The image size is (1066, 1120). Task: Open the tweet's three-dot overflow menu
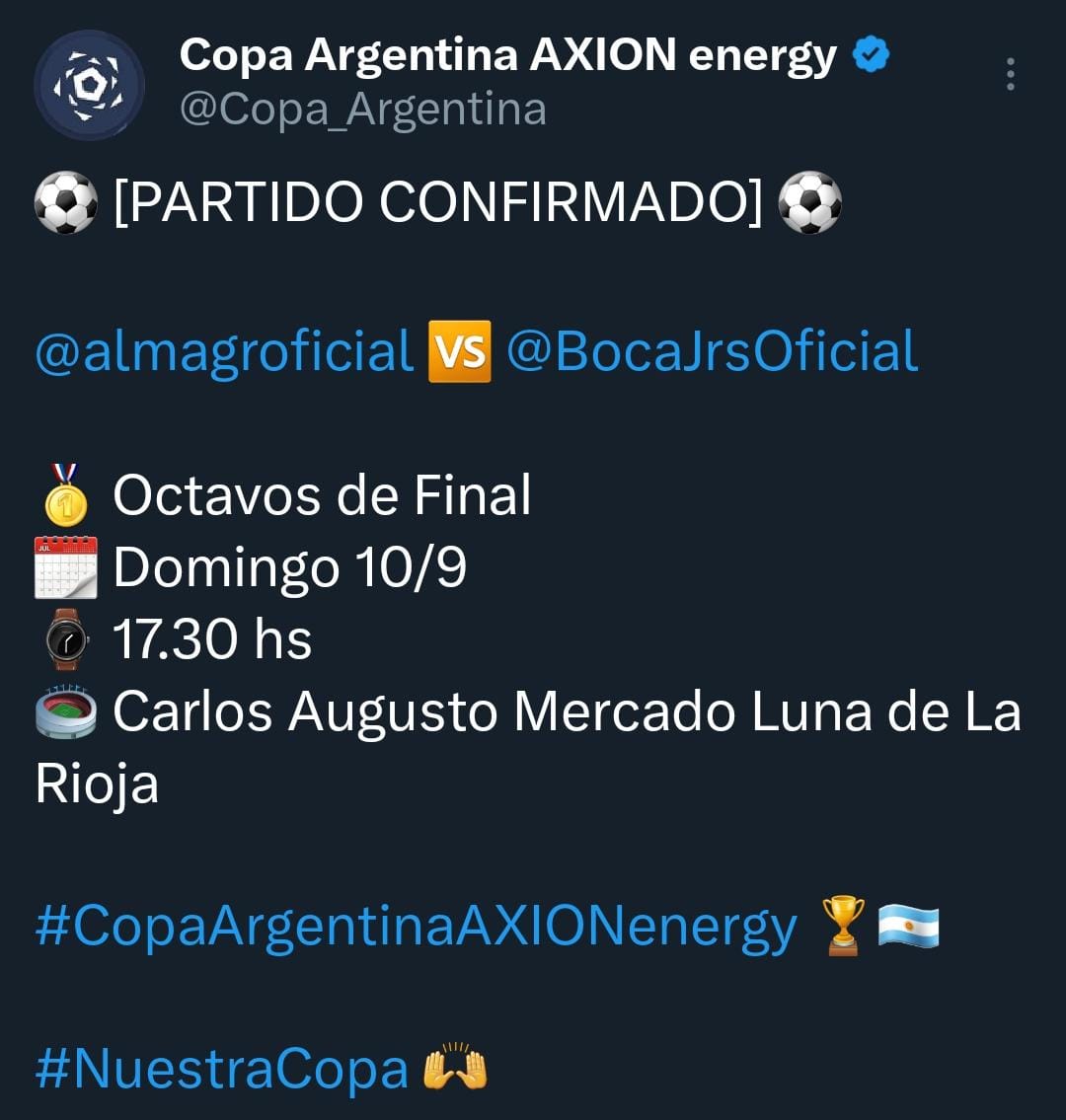pyautogui.click(x=1010, y=74)
